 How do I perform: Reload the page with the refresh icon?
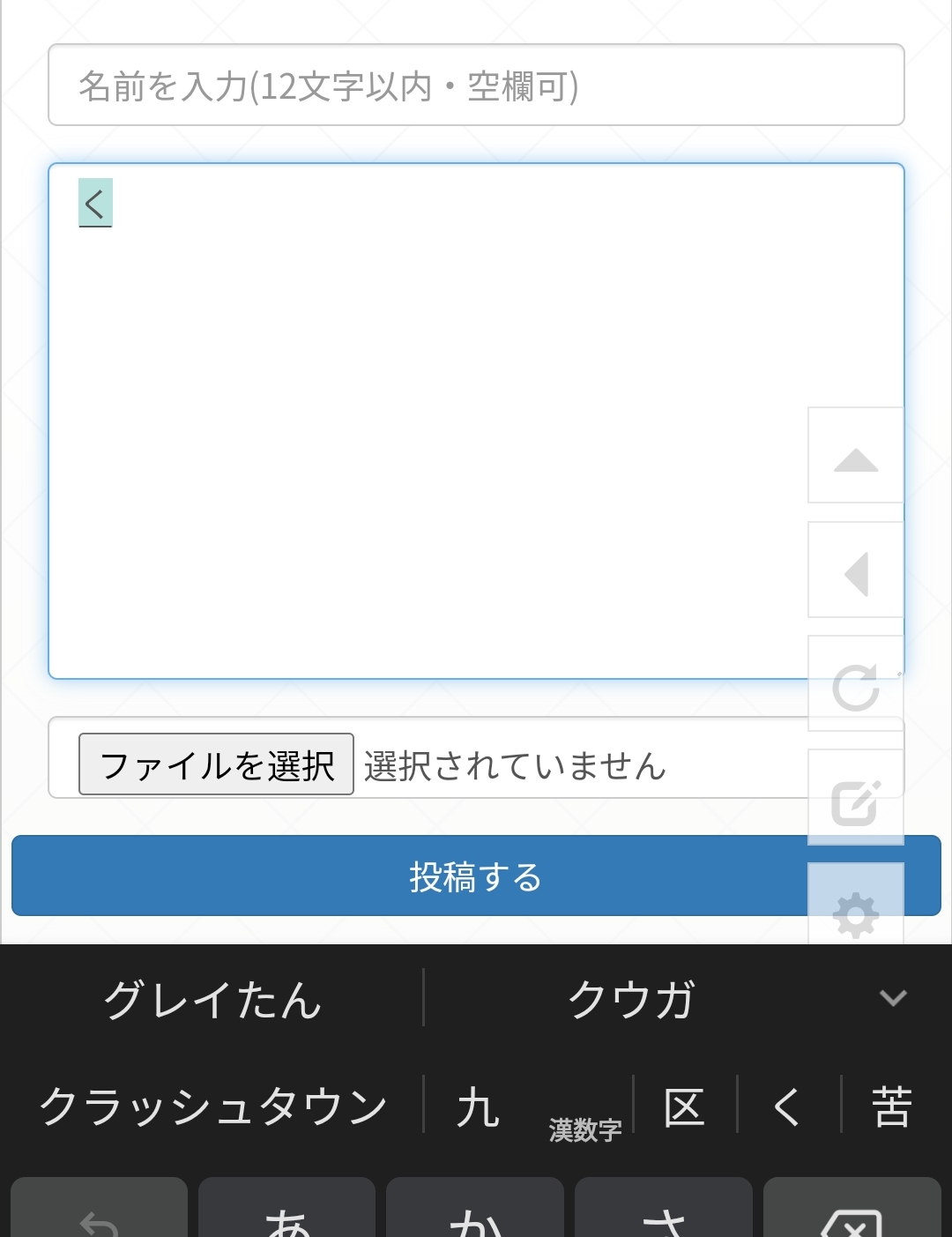pyautogui.click(x=855, y=685)
